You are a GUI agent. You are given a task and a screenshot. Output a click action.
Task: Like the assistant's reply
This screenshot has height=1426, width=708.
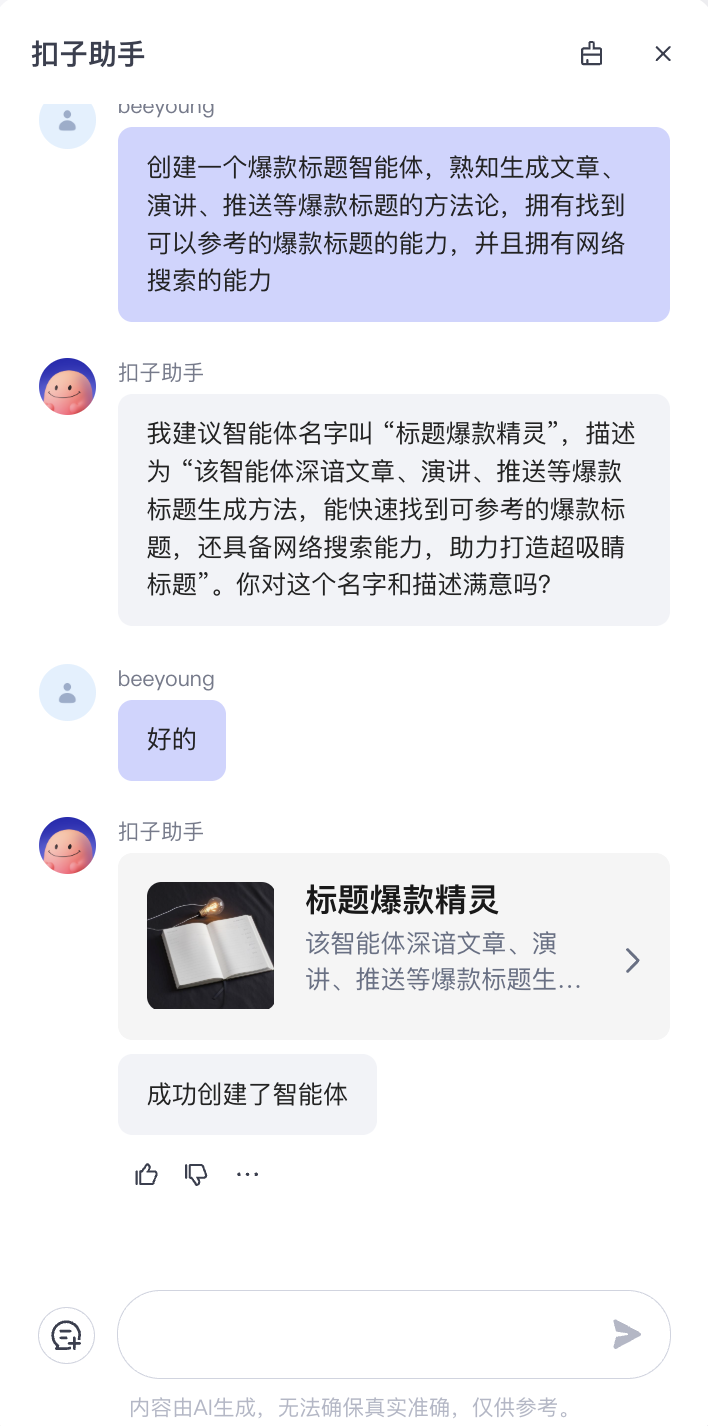point(147,1174)
